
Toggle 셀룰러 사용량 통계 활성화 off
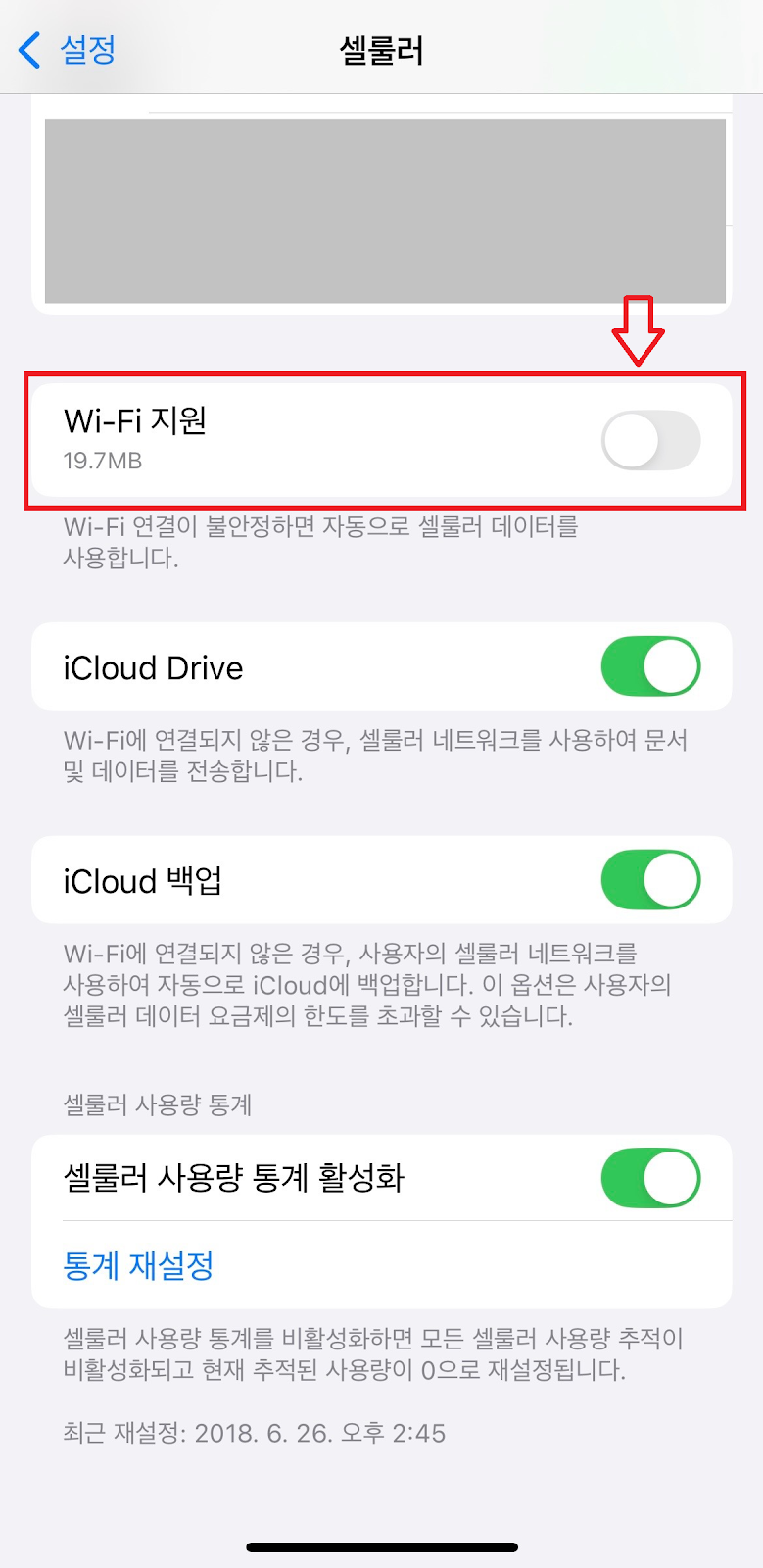(x=650, y=1178)
